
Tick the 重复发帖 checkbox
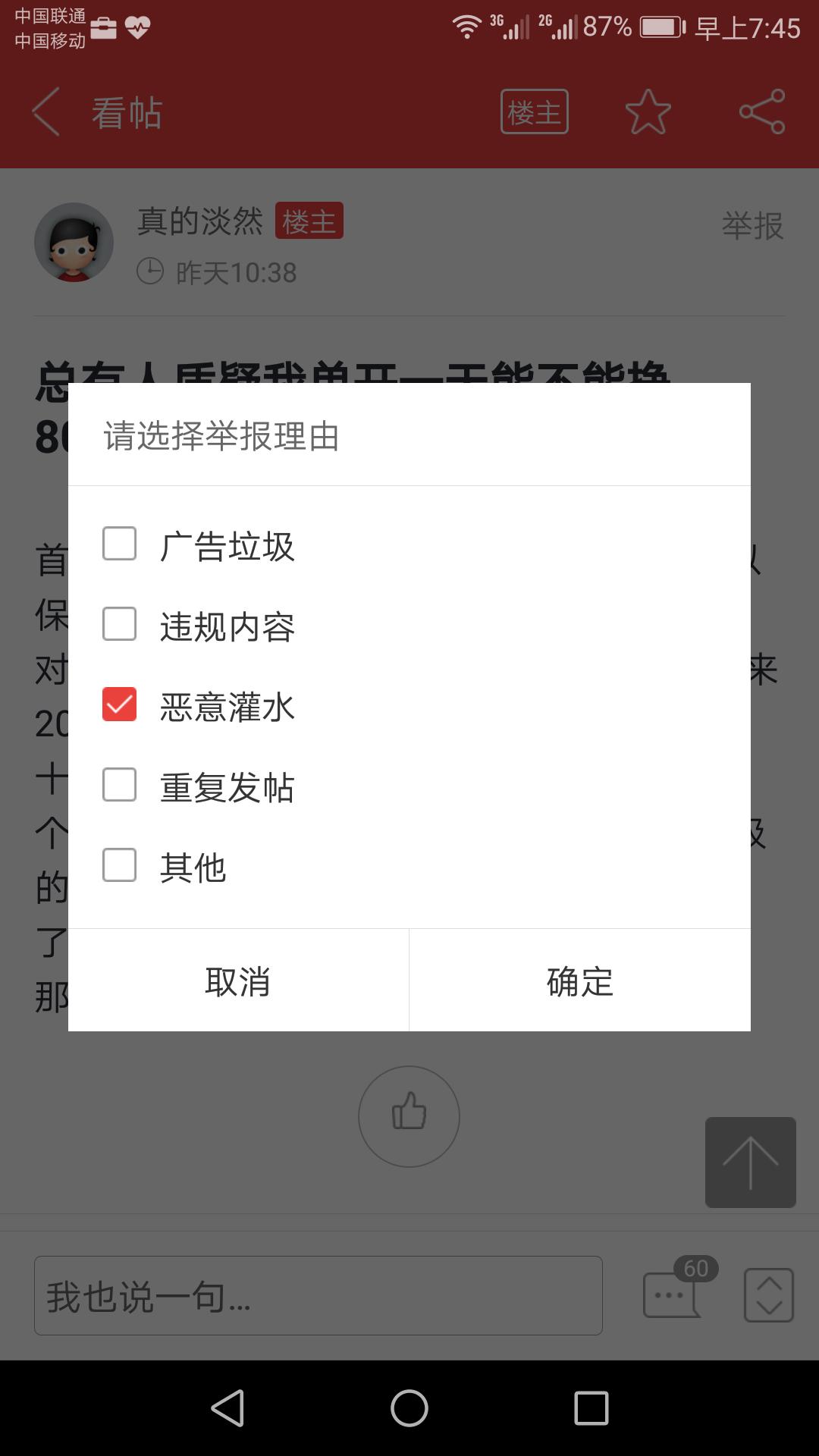(x=119, y=785)
